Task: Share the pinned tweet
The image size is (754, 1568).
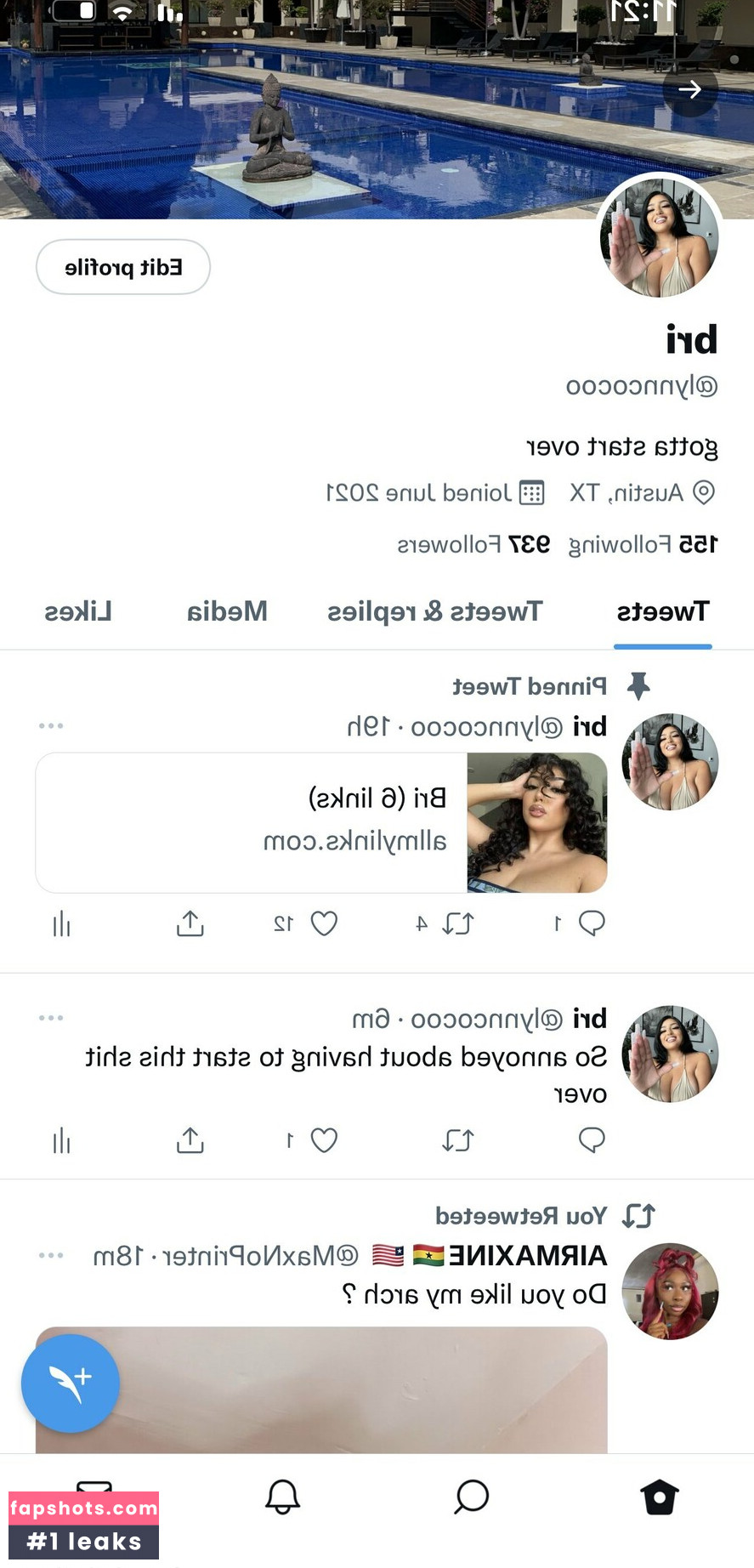Action: click(190, 923)
